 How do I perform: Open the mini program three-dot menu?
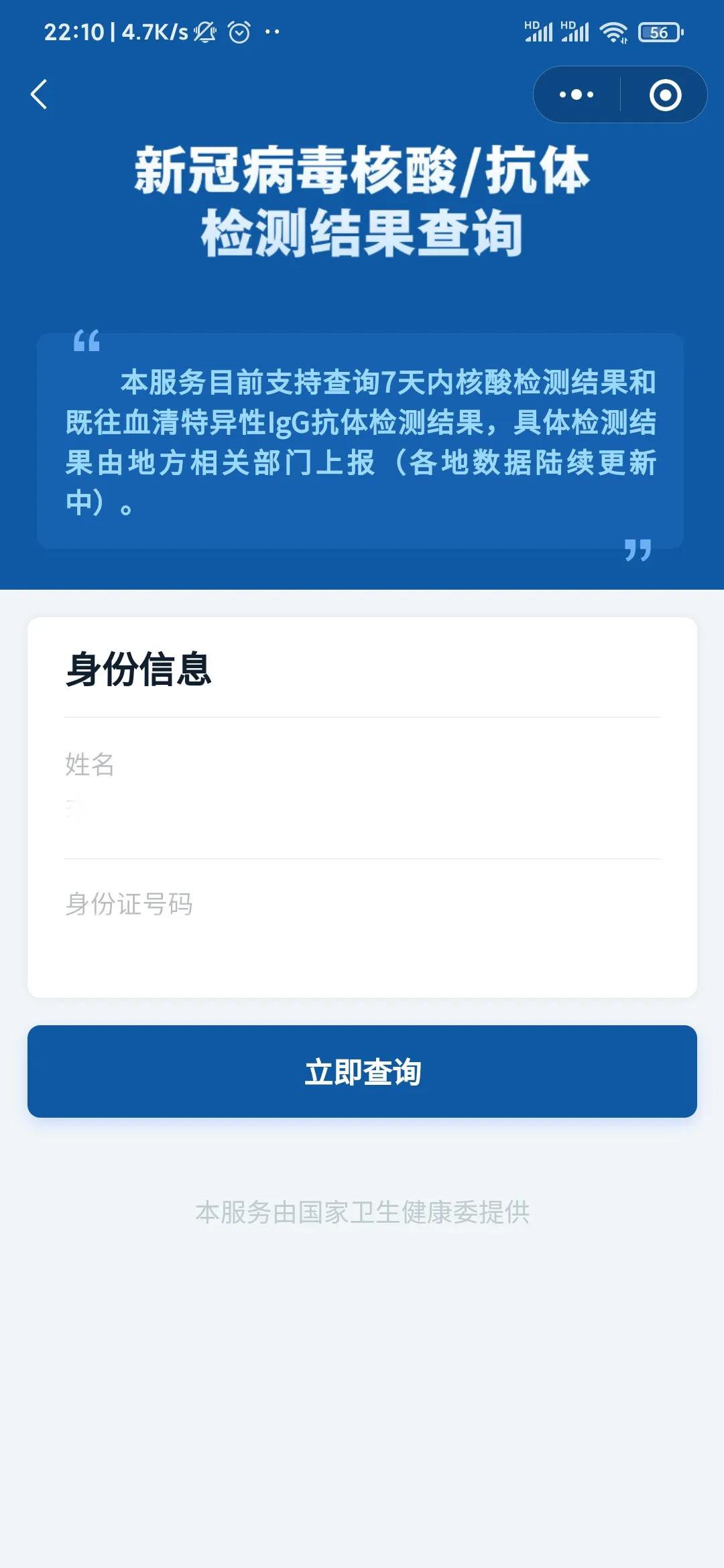pyautogui.click(x=577, y=94)
